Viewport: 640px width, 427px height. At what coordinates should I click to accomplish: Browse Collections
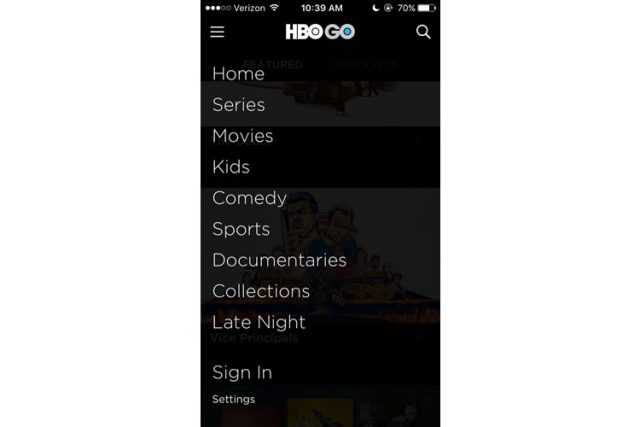tap(261, 291)
